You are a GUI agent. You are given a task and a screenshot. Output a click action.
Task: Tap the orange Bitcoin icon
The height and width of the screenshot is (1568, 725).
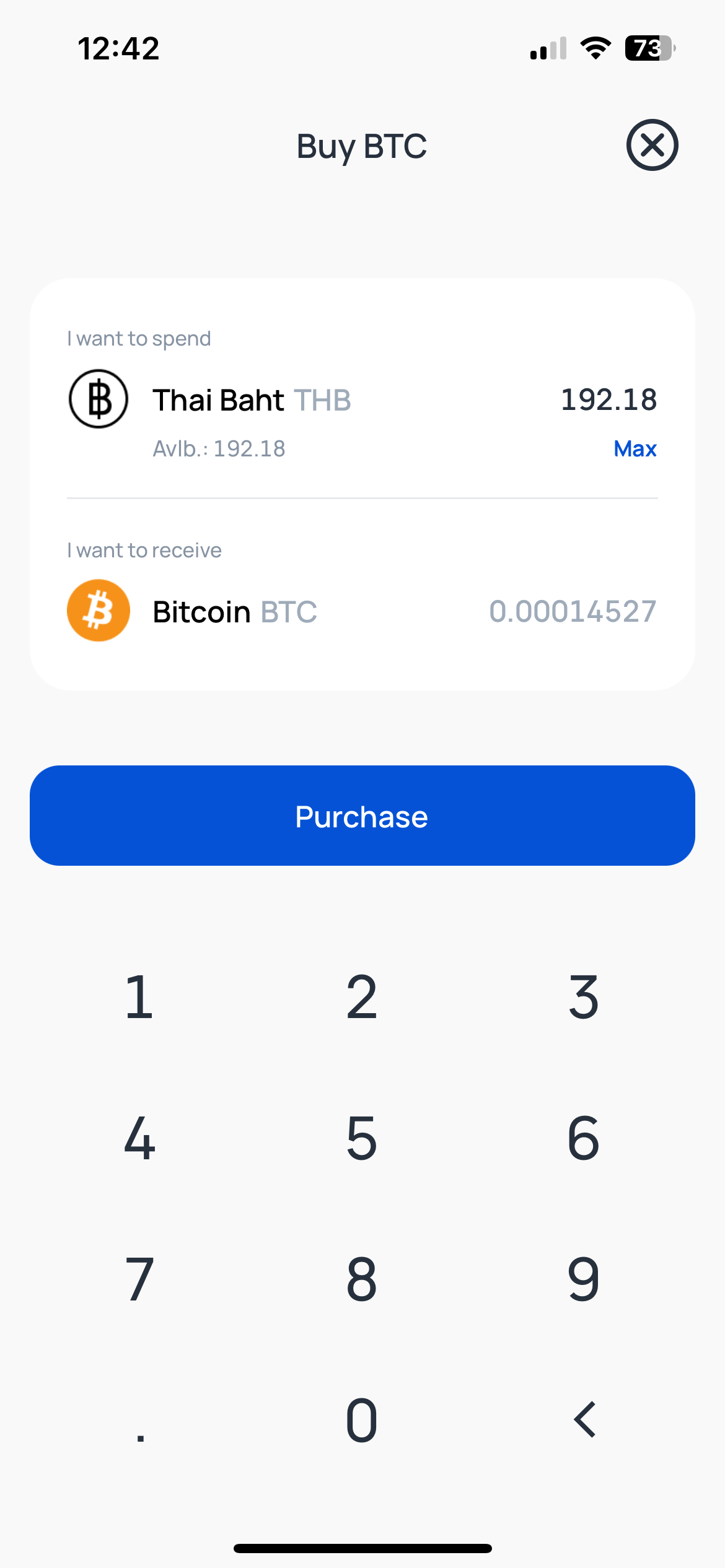98,611
